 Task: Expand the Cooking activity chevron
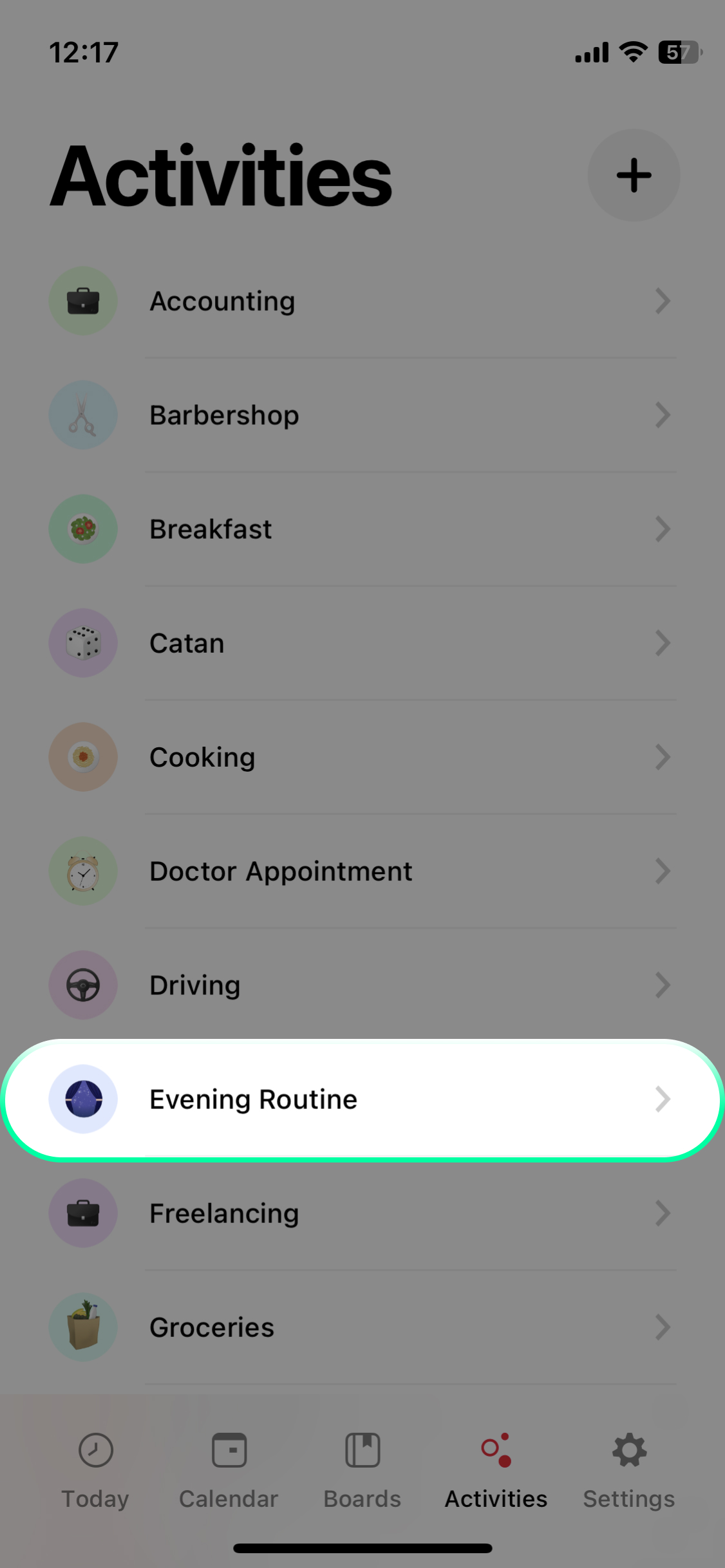[x=663, y=757]
